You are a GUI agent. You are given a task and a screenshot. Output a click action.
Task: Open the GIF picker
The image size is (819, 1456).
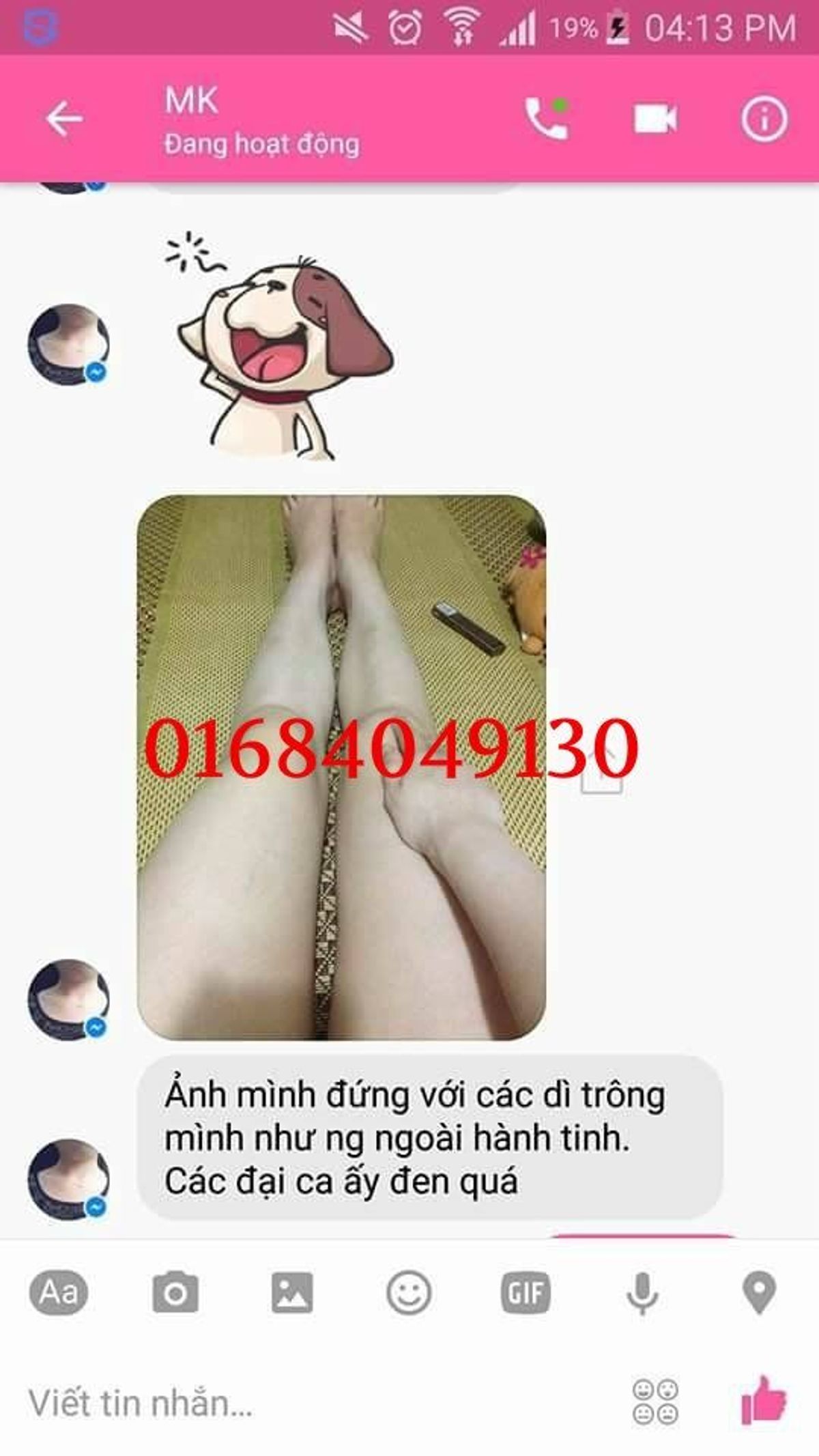point(525,1292)
